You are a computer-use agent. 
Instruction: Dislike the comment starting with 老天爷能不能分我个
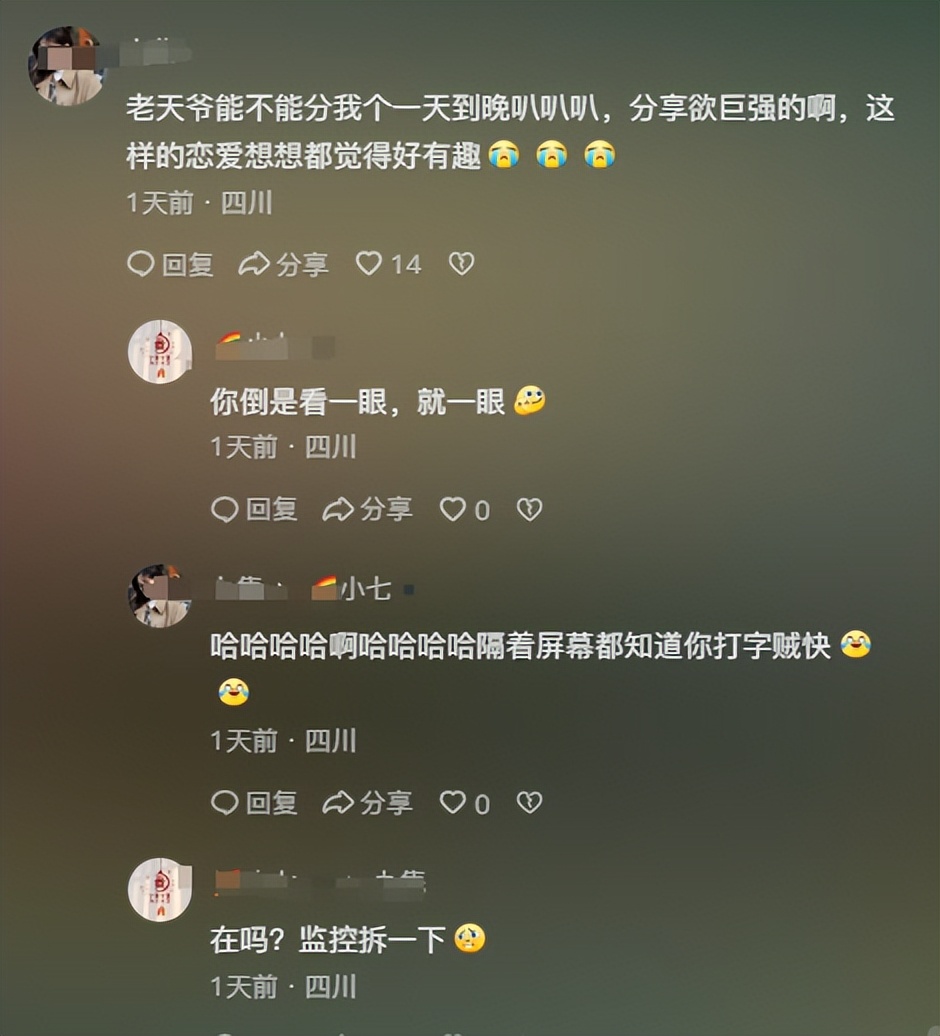(461, 264)
